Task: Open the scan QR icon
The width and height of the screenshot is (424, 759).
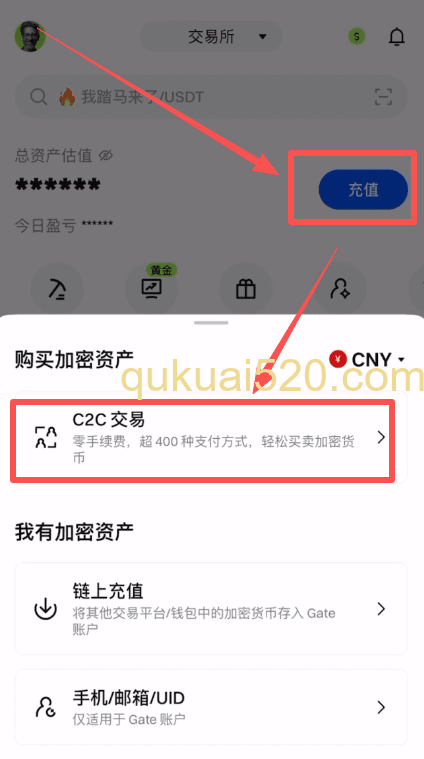Action: click(x=383, y=97)
